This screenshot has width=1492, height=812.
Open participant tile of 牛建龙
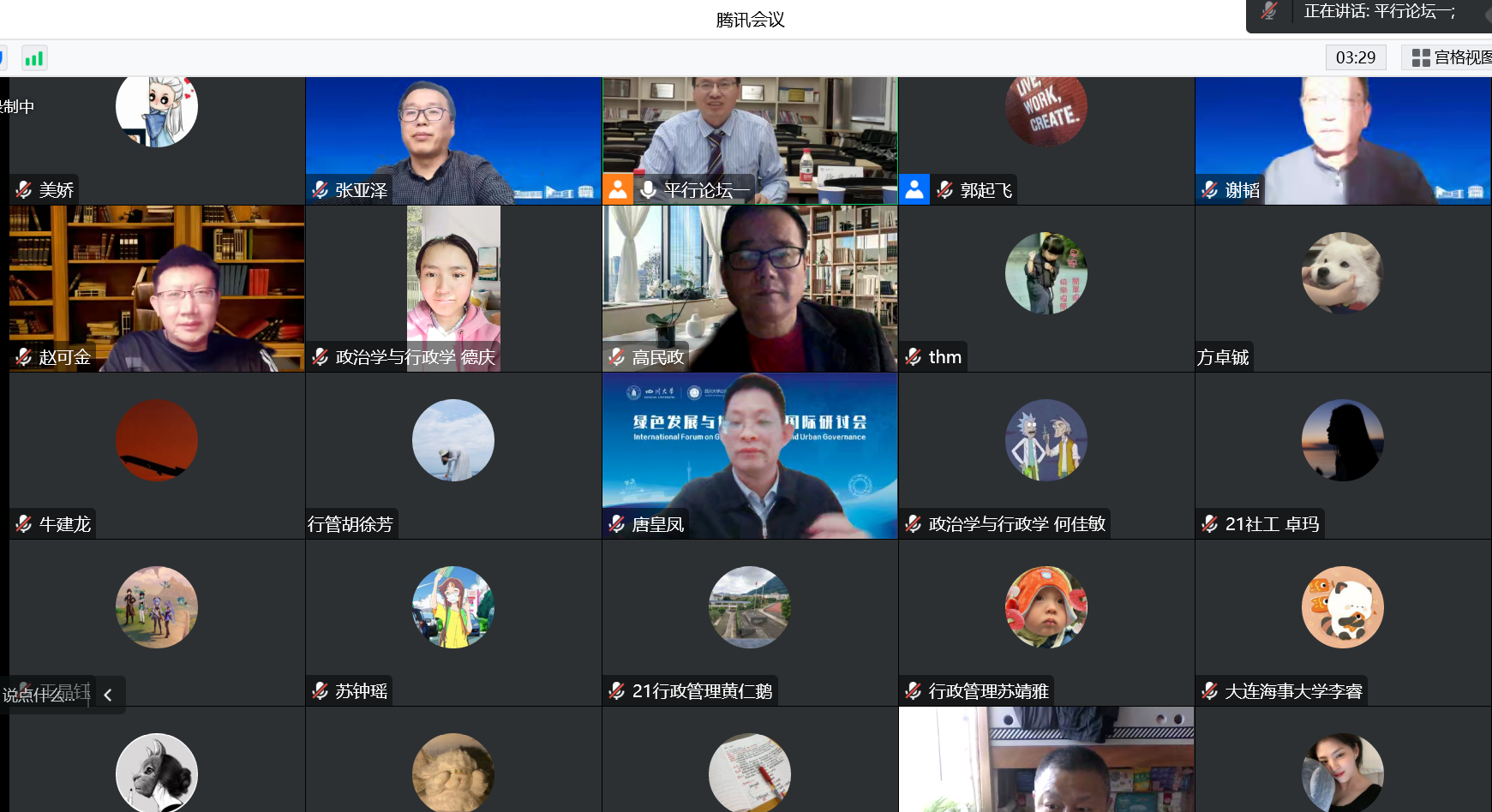coord(157,455)
